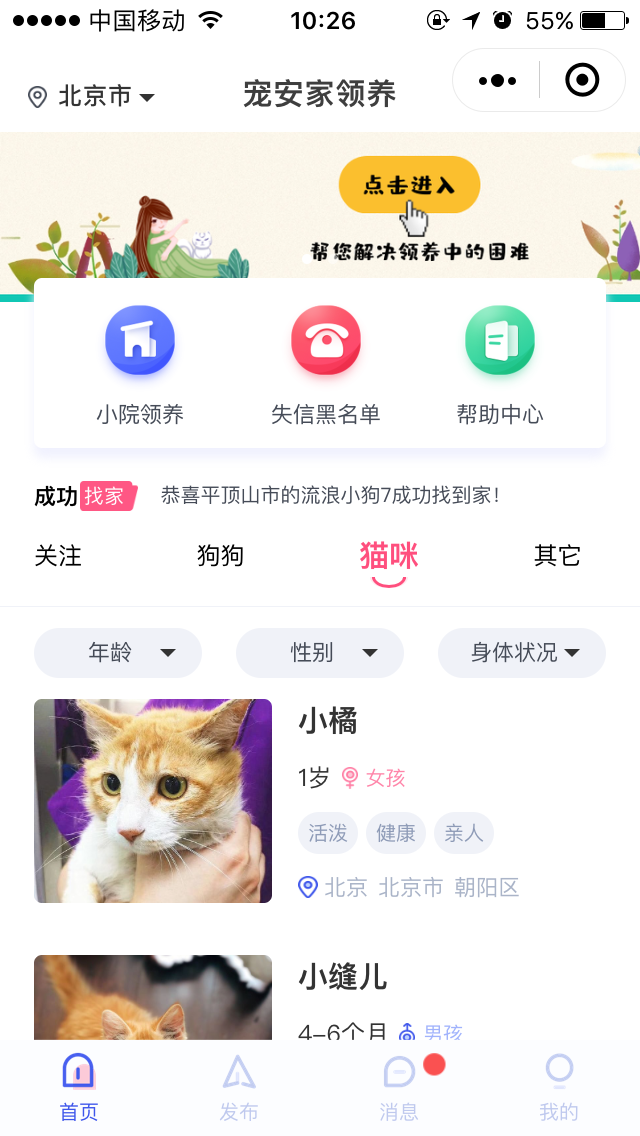
Task: Open the mini program more-options menu
Action: click(x=497, y=81)
